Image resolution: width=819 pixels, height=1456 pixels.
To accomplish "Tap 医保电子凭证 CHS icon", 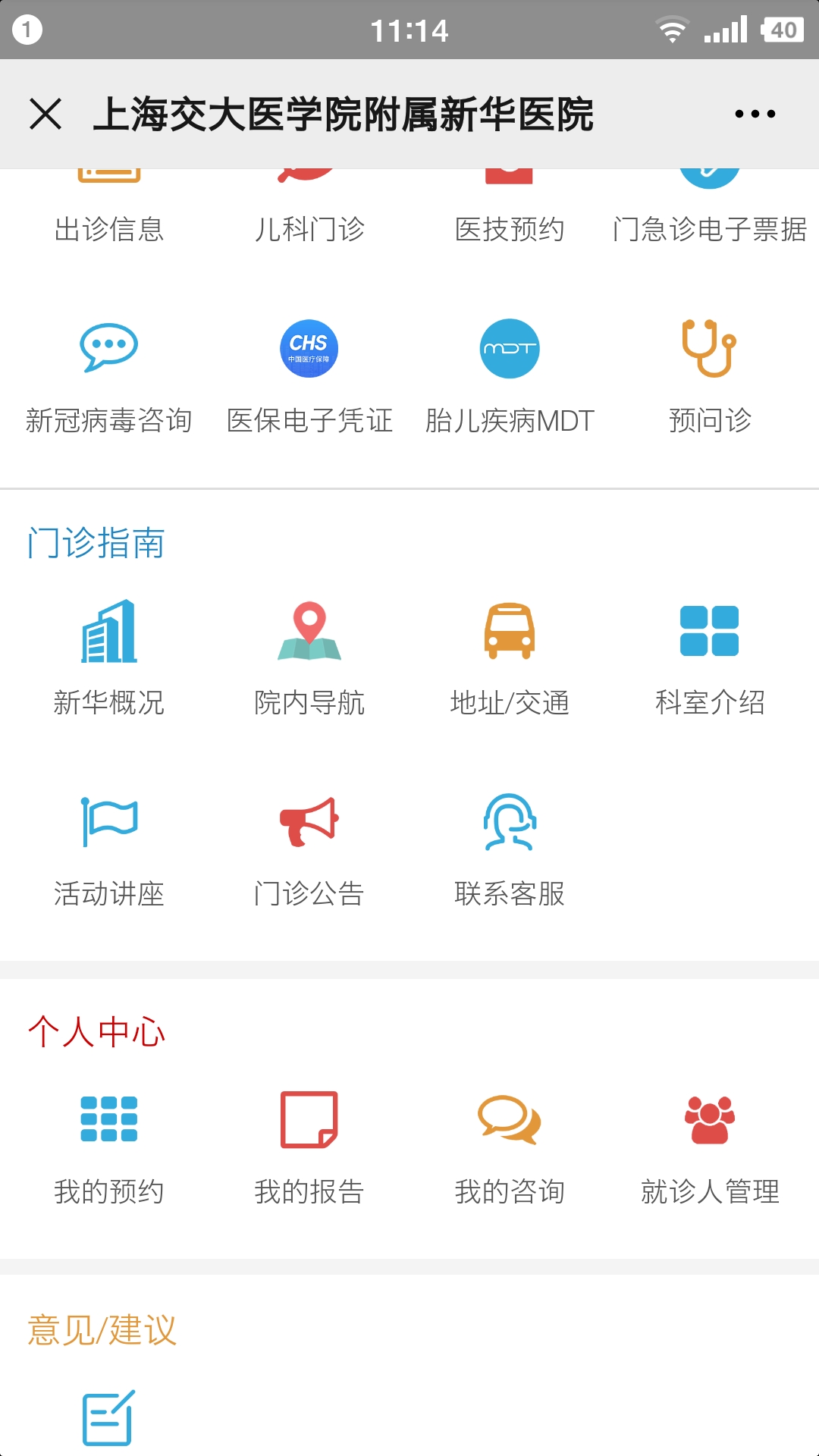I will pyautogui.click(x=309, y=348).
